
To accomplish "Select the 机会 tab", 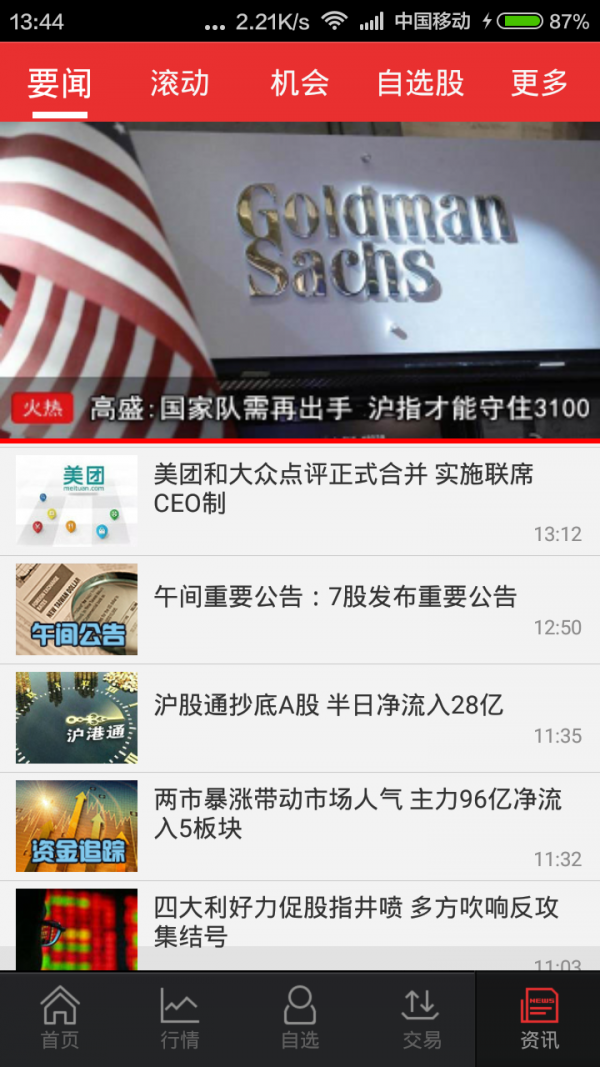I will click(x=300, y=83).
